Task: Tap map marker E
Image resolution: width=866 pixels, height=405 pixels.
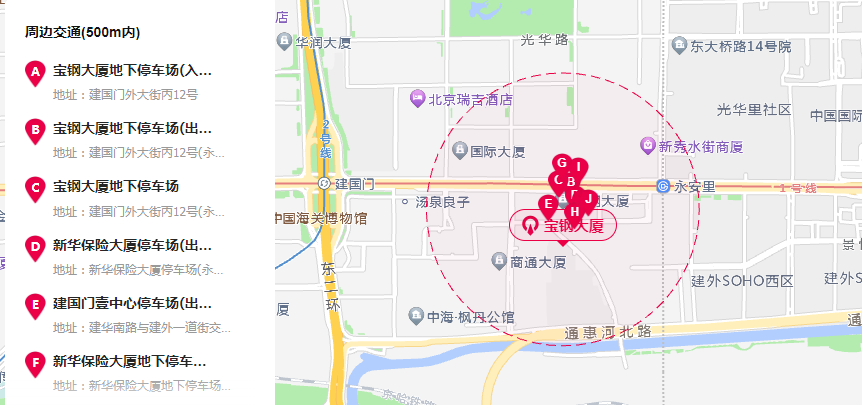Action: click(546, 205)
